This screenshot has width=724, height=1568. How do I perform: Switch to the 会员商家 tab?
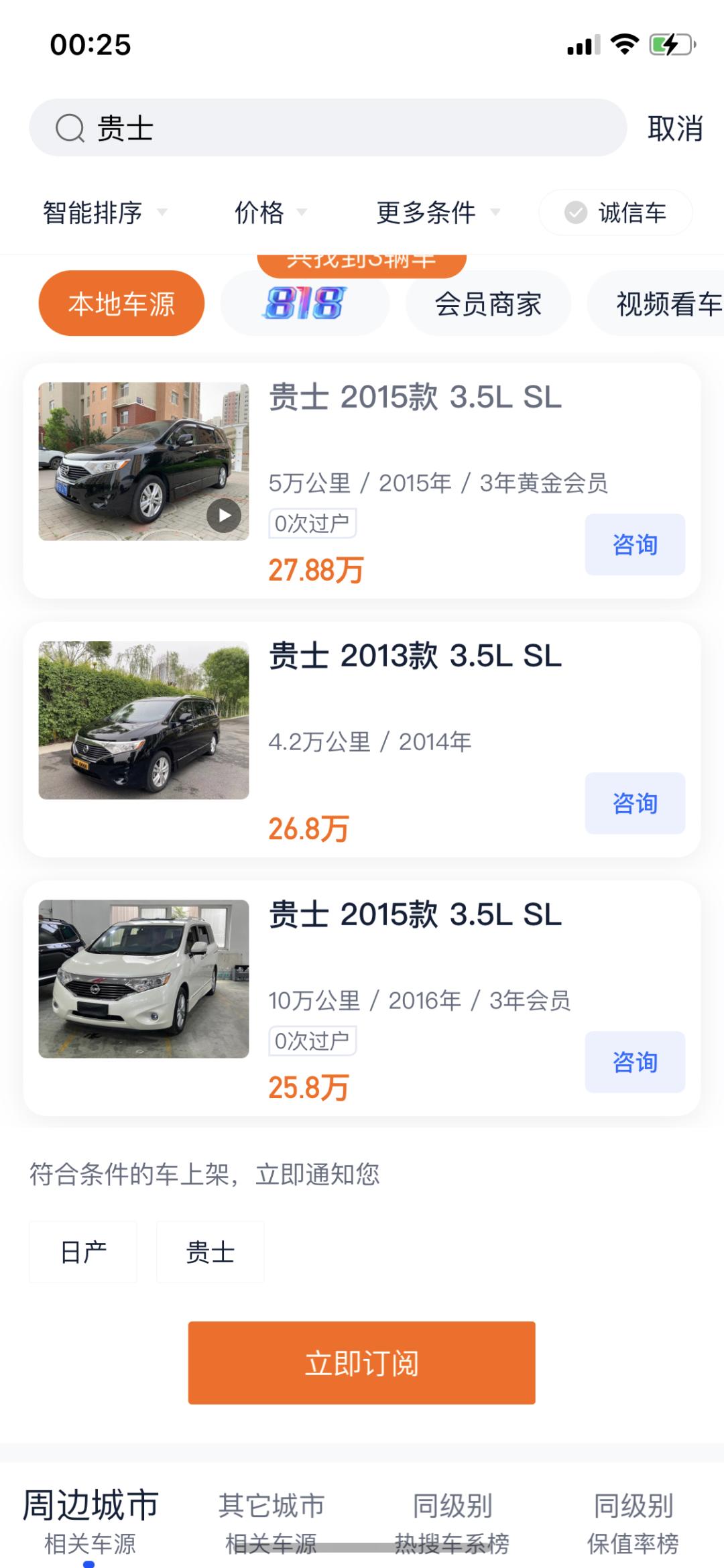pyautogui.click(x=487, y=303)
